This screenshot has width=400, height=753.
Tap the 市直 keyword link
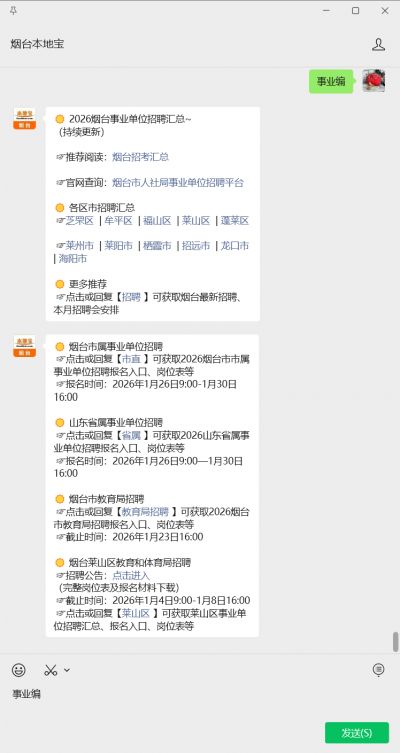coord(131,359)
